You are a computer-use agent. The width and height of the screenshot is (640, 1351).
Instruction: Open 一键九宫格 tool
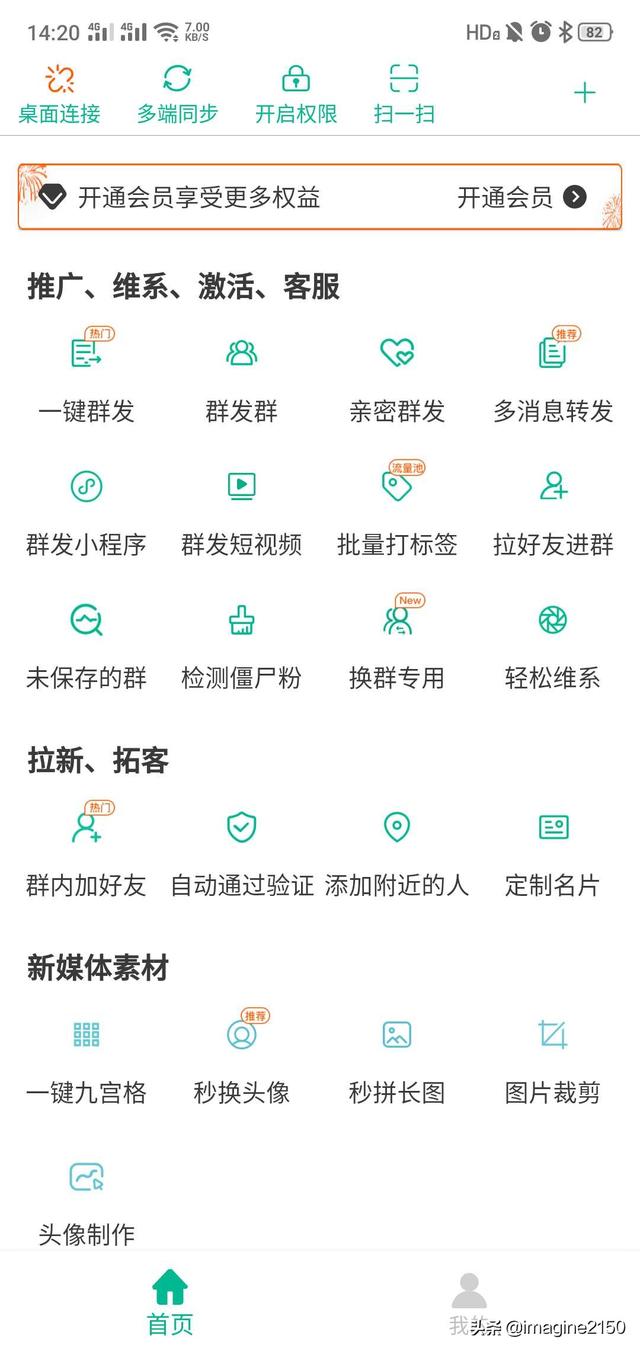[86, 1060]
